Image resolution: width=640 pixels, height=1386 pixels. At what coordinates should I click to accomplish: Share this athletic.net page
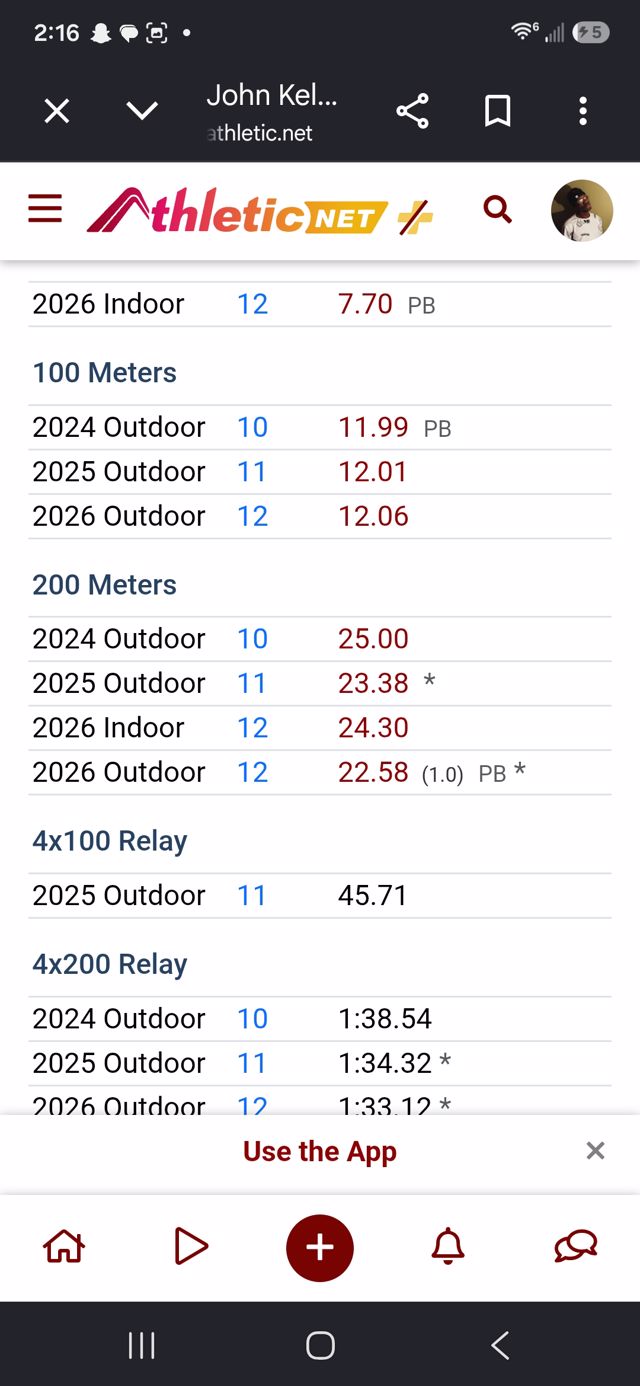coord(412,111)
